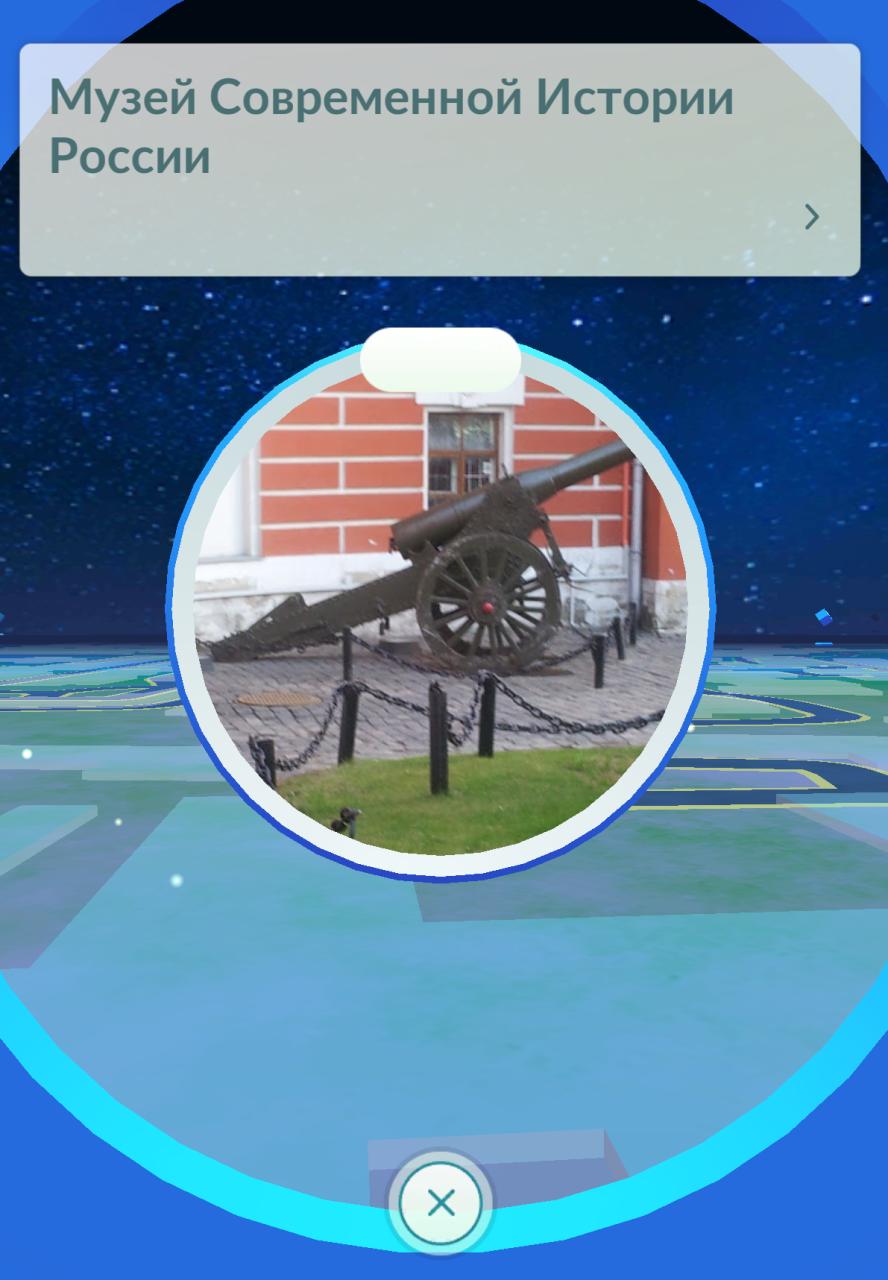Close the PokéStop view
888x1280 pixels.
(441, 1203)
